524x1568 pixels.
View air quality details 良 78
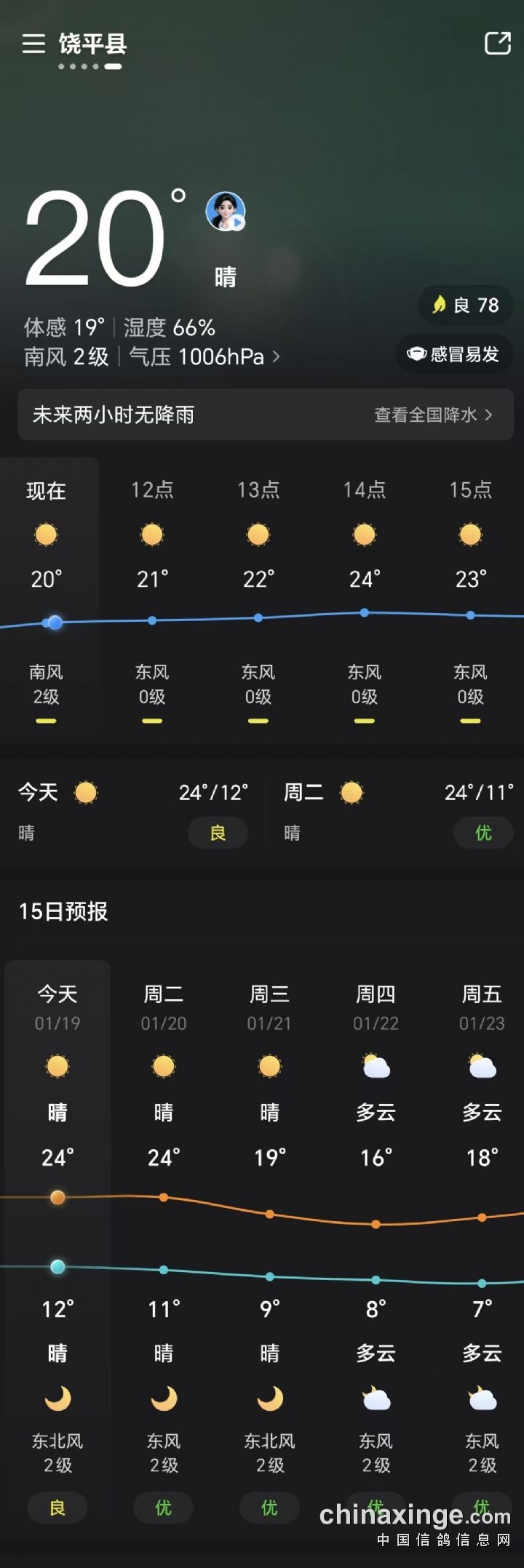click(466, 305)
